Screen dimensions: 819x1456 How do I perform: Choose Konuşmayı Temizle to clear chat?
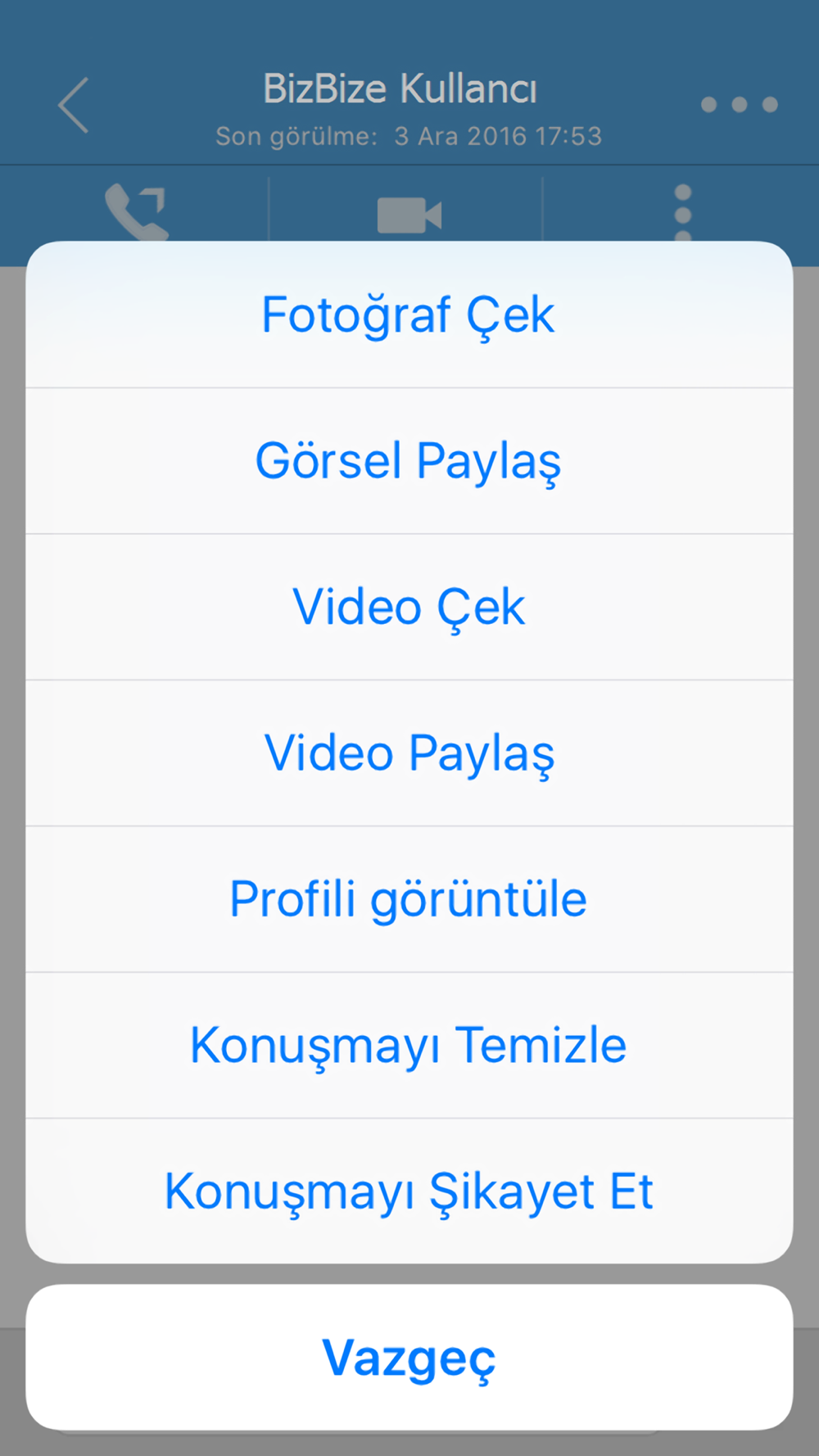(409, 1045)
